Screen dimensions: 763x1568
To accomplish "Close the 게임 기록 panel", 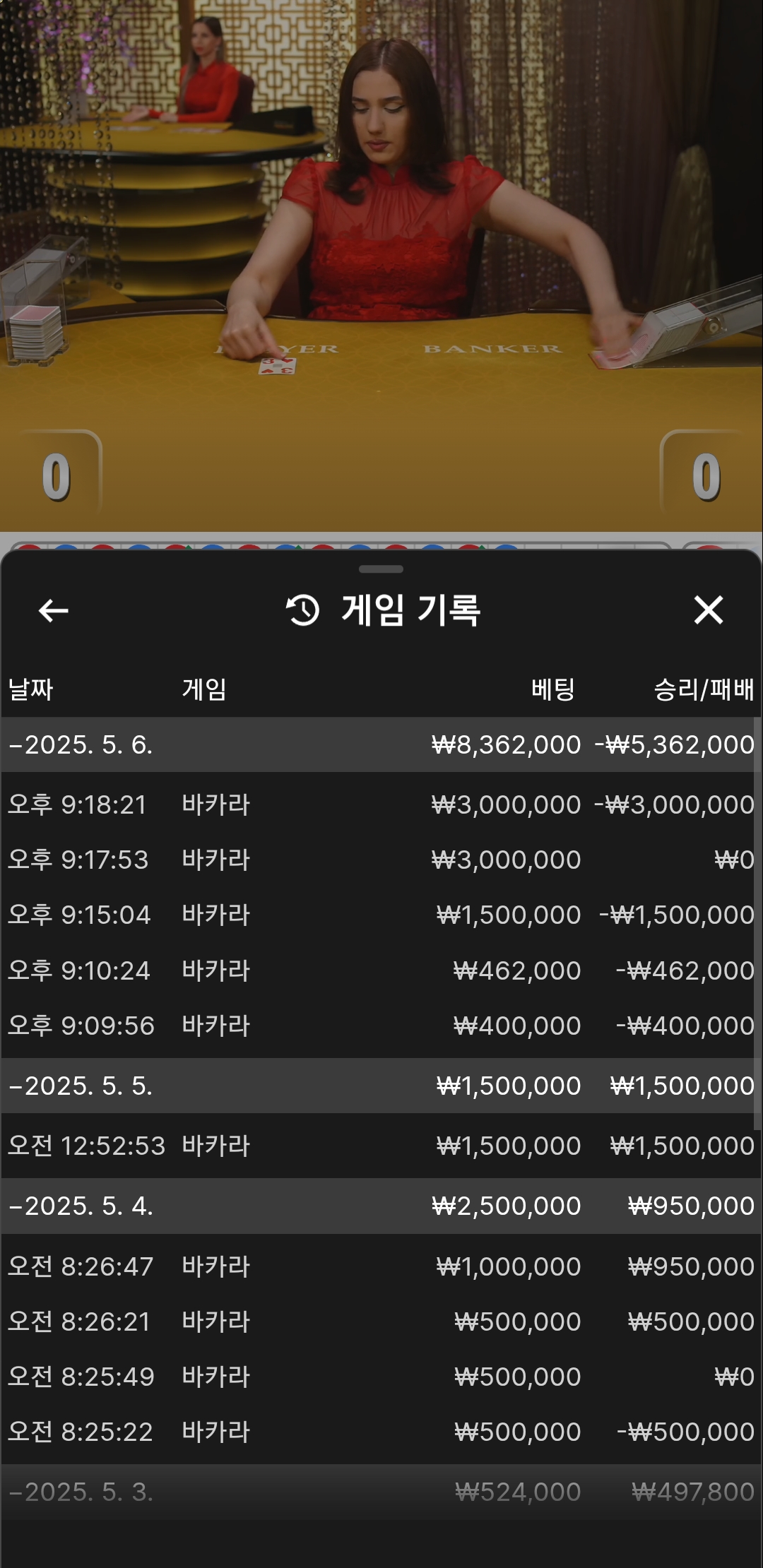I will 708,610.
